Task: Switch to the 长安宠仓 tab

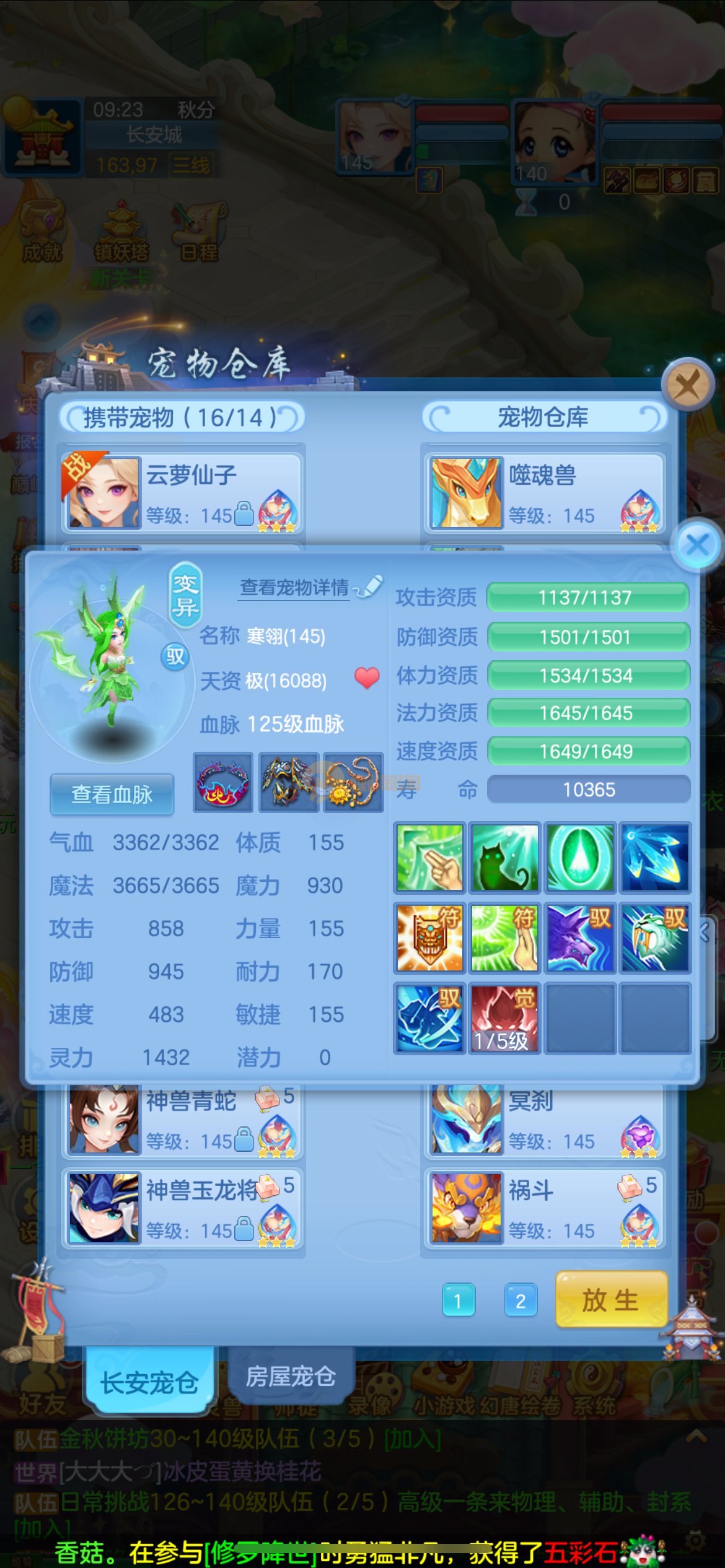Action: click(x=149, y=1382)
